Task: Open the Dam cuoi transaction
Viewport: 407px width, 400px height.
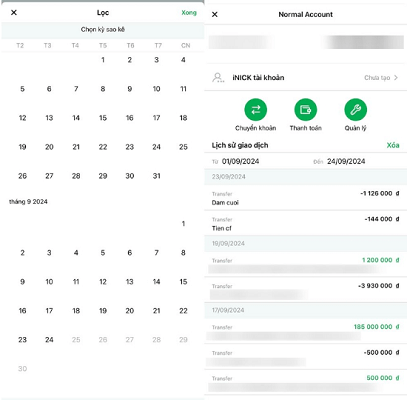Action: tap(305, 198)
